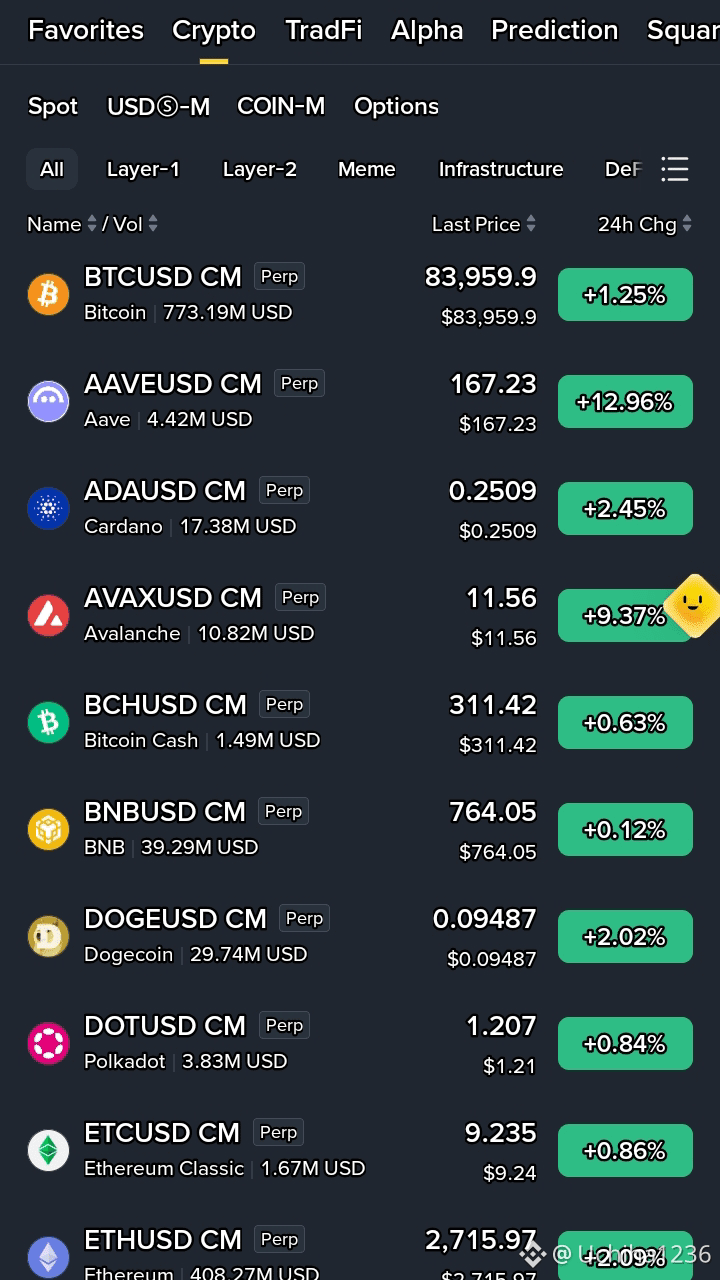Image resolution: width=720 pixels, height=1280 pixels.
Task: Select the Spot market tab
Action: (x=53, y=106)
